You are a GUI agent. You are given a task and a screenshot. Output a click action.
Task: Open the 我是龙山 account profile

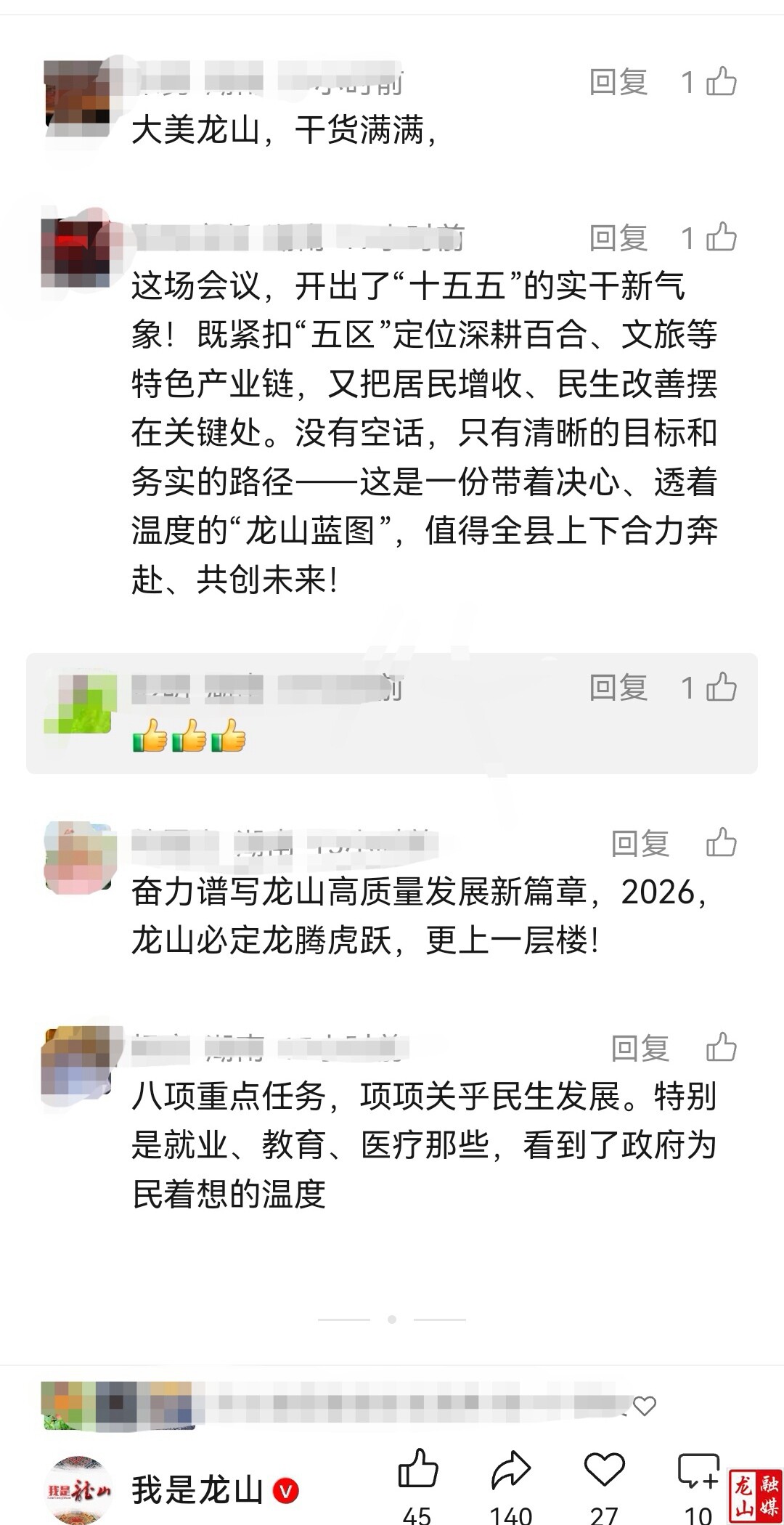196,1491
